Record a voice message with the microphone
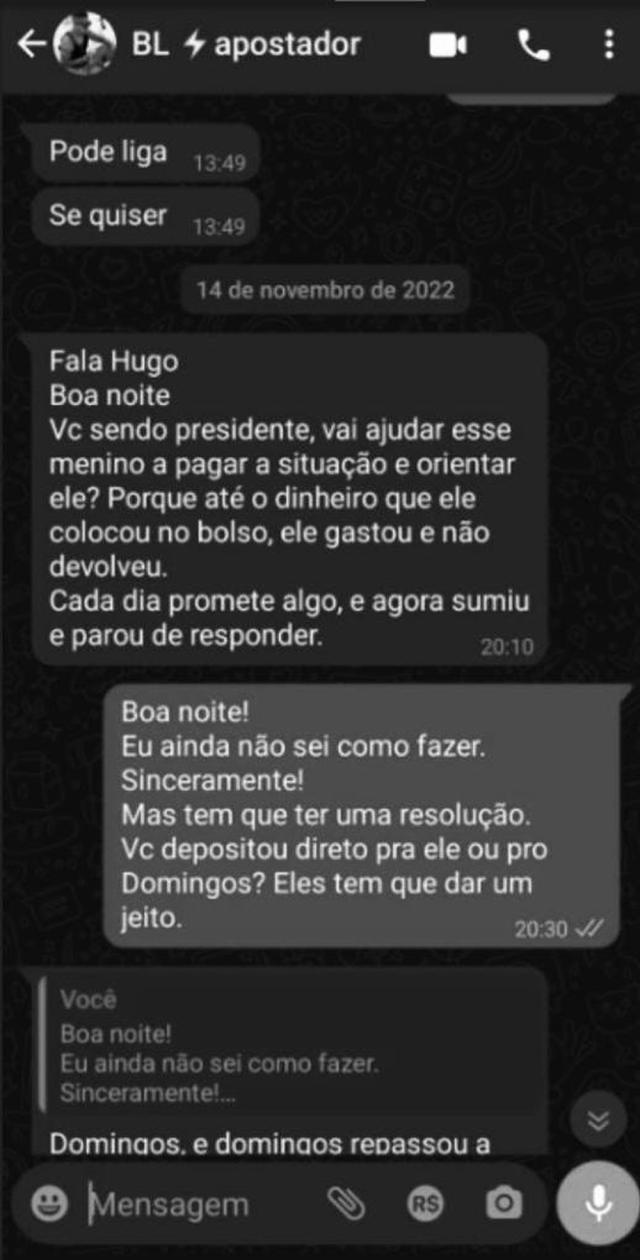 [598, 1204]
